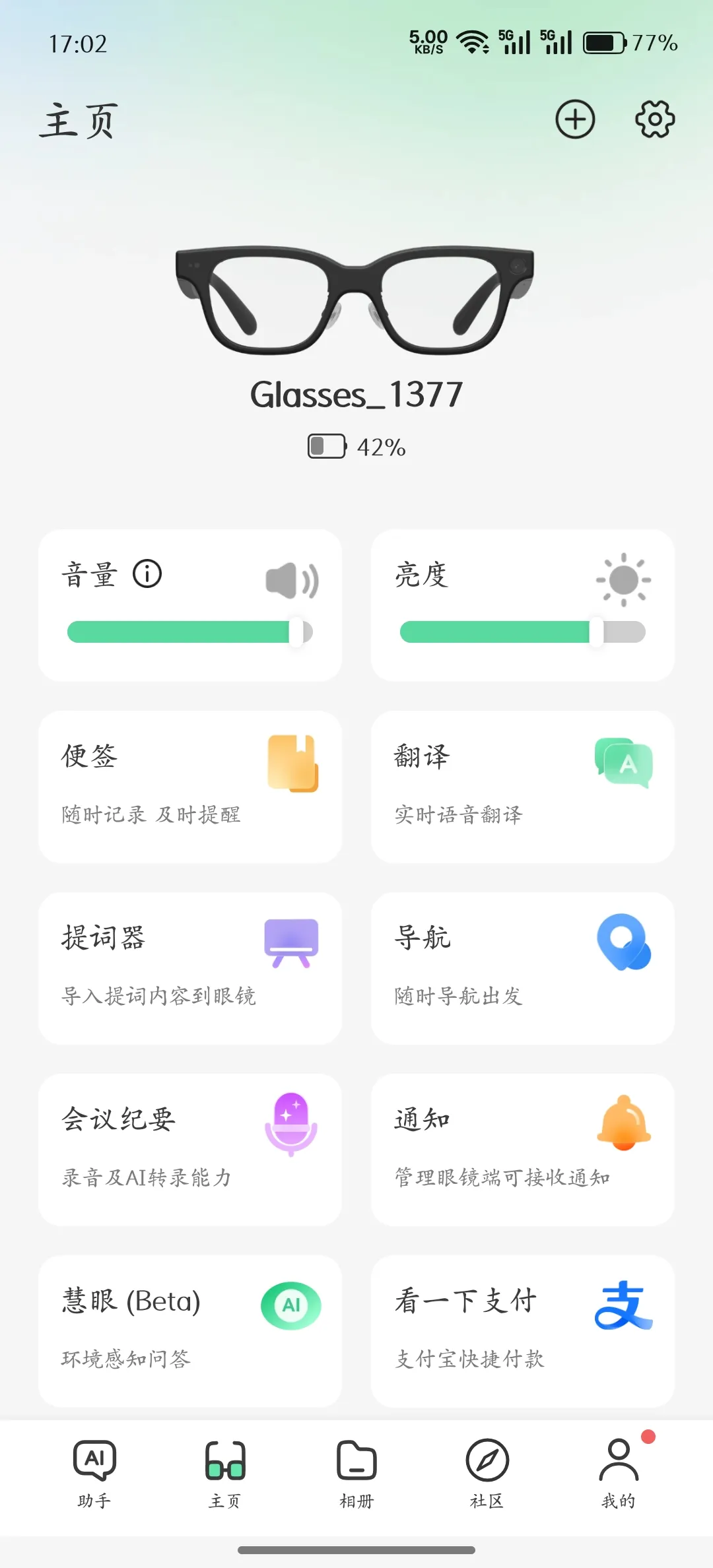Select the 主页 home tab
Image resolution: width=713 pixels, height=1568 pixels.
tap(225, 1473)
